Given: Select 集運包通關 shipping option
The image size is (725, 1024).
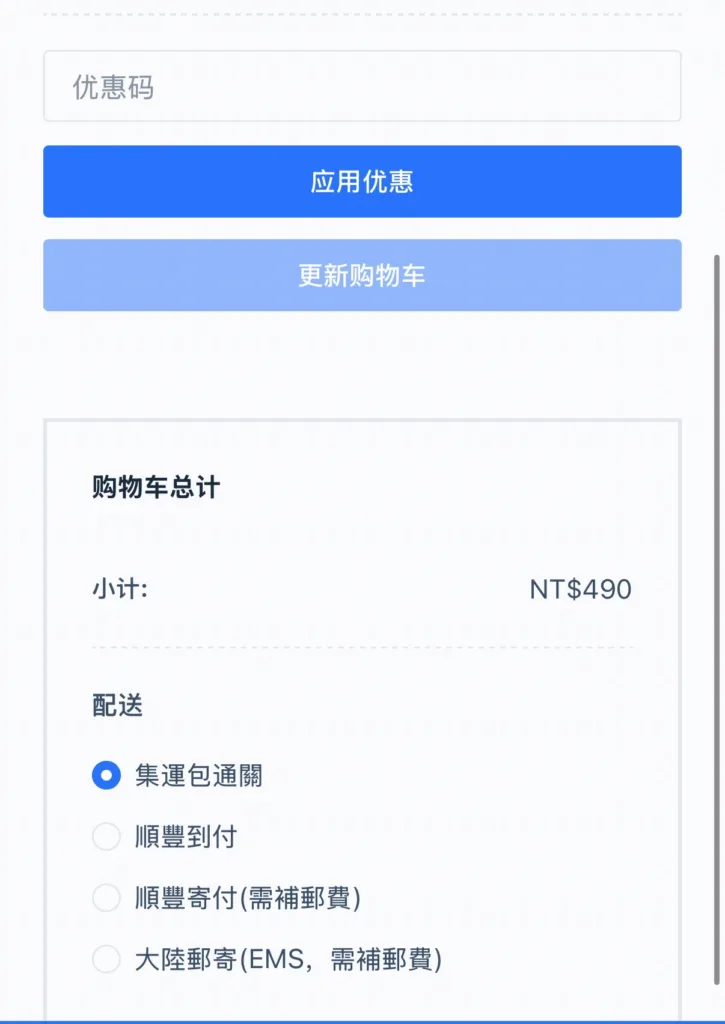Looking at the screenshot, I should pos(107,775).
